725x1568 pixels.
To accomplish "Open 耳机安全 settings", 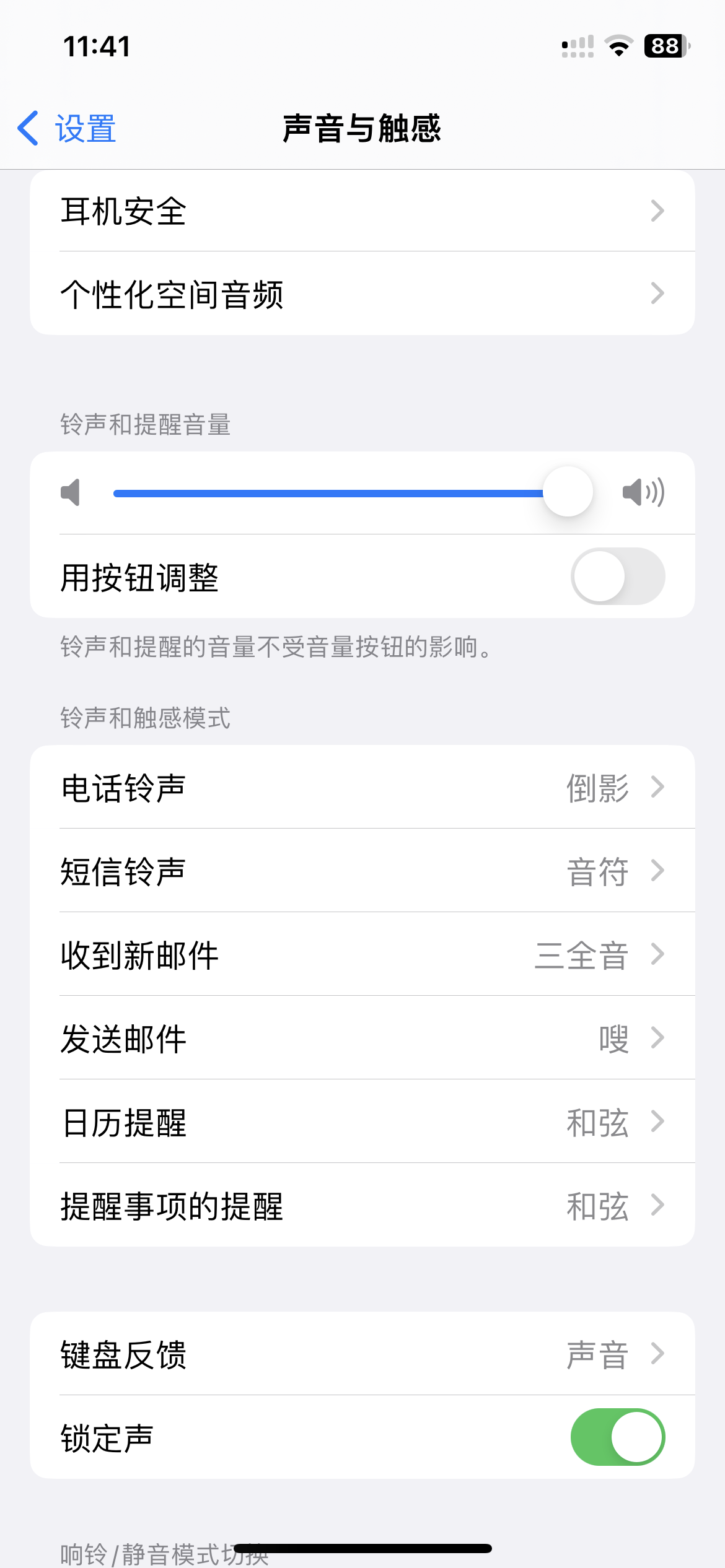I will click(x=362, y=211).
